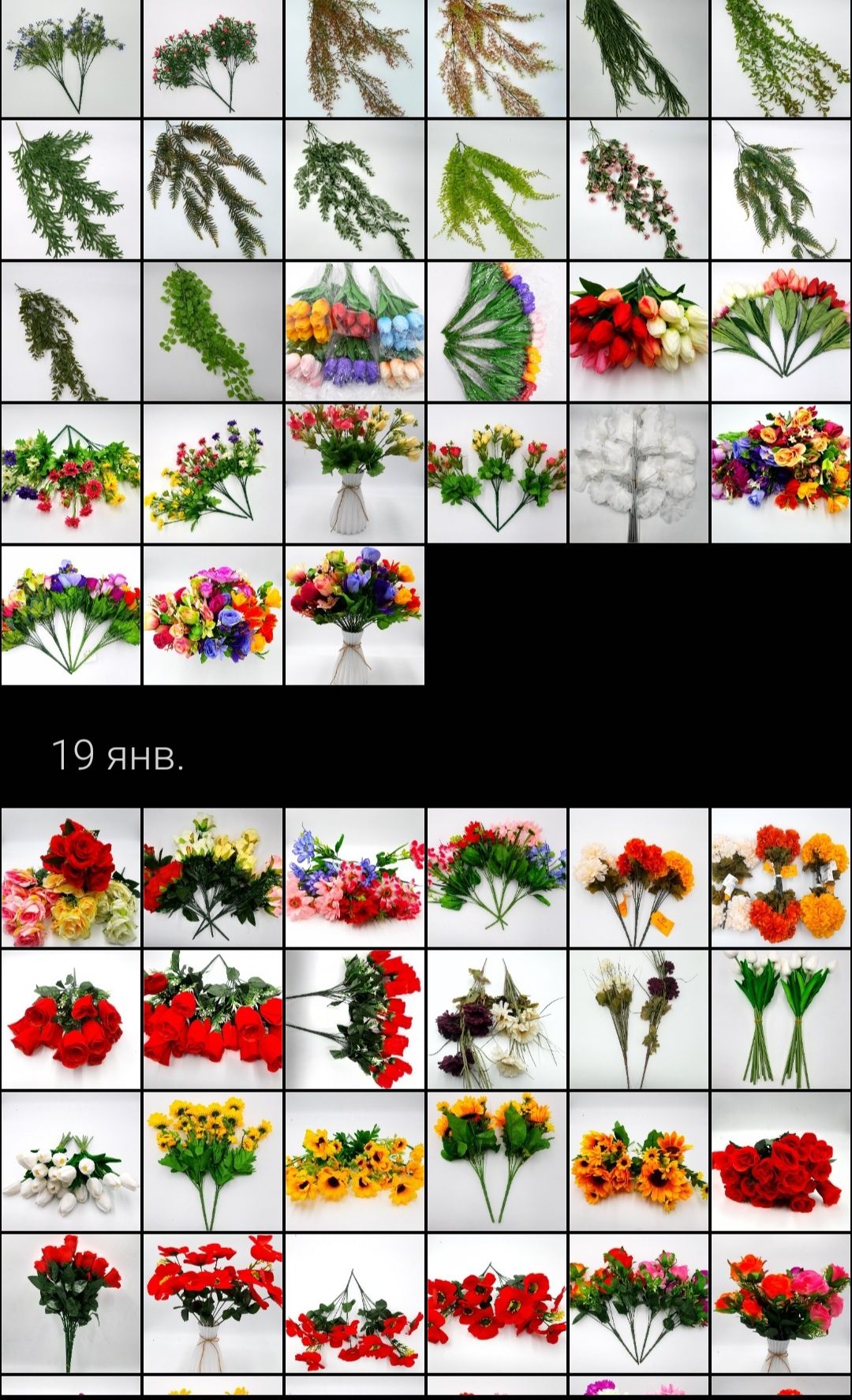Open the red rose atop pastel roses photo
Image resolution: width=852 pixels, height=1400 pixels.
[71, 877]
